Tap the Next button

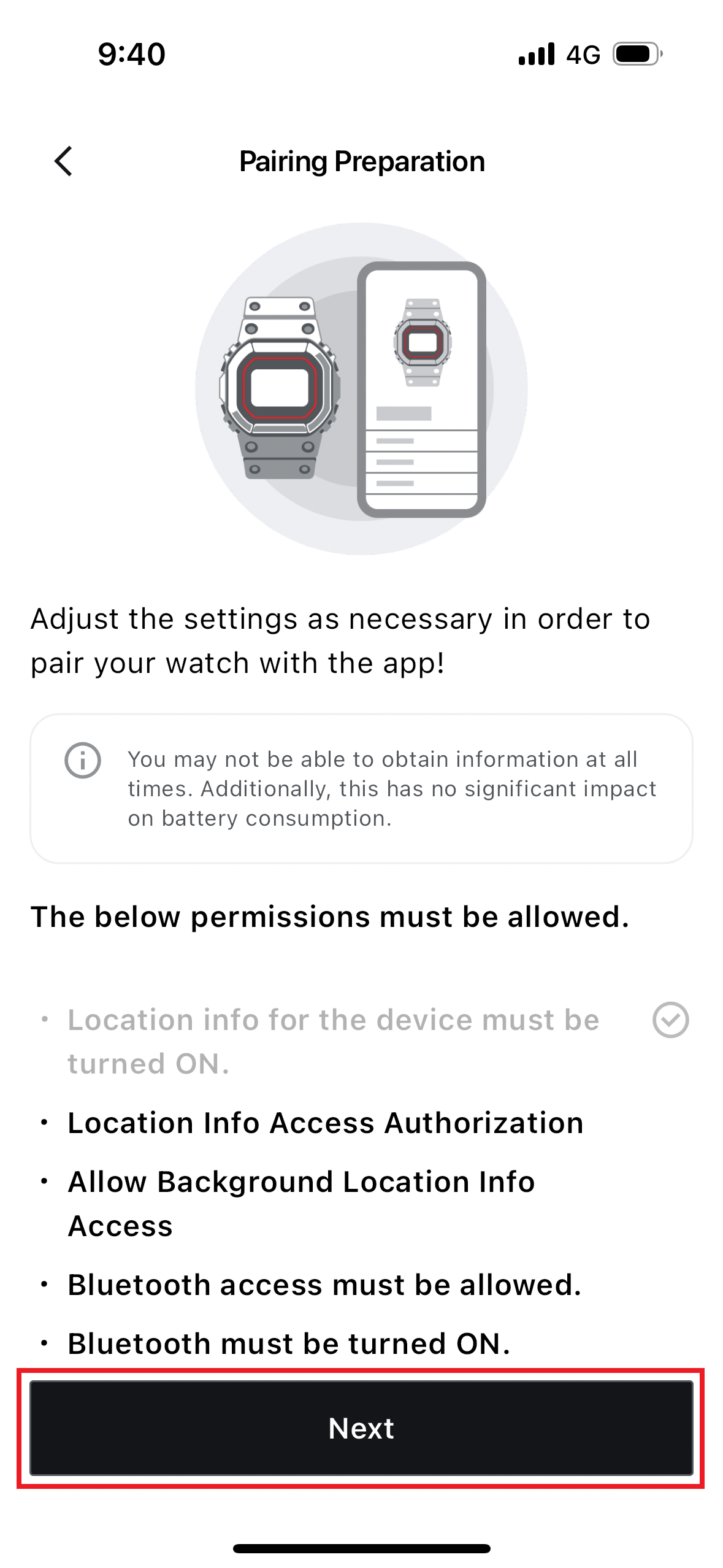[x=361, y=1428]
